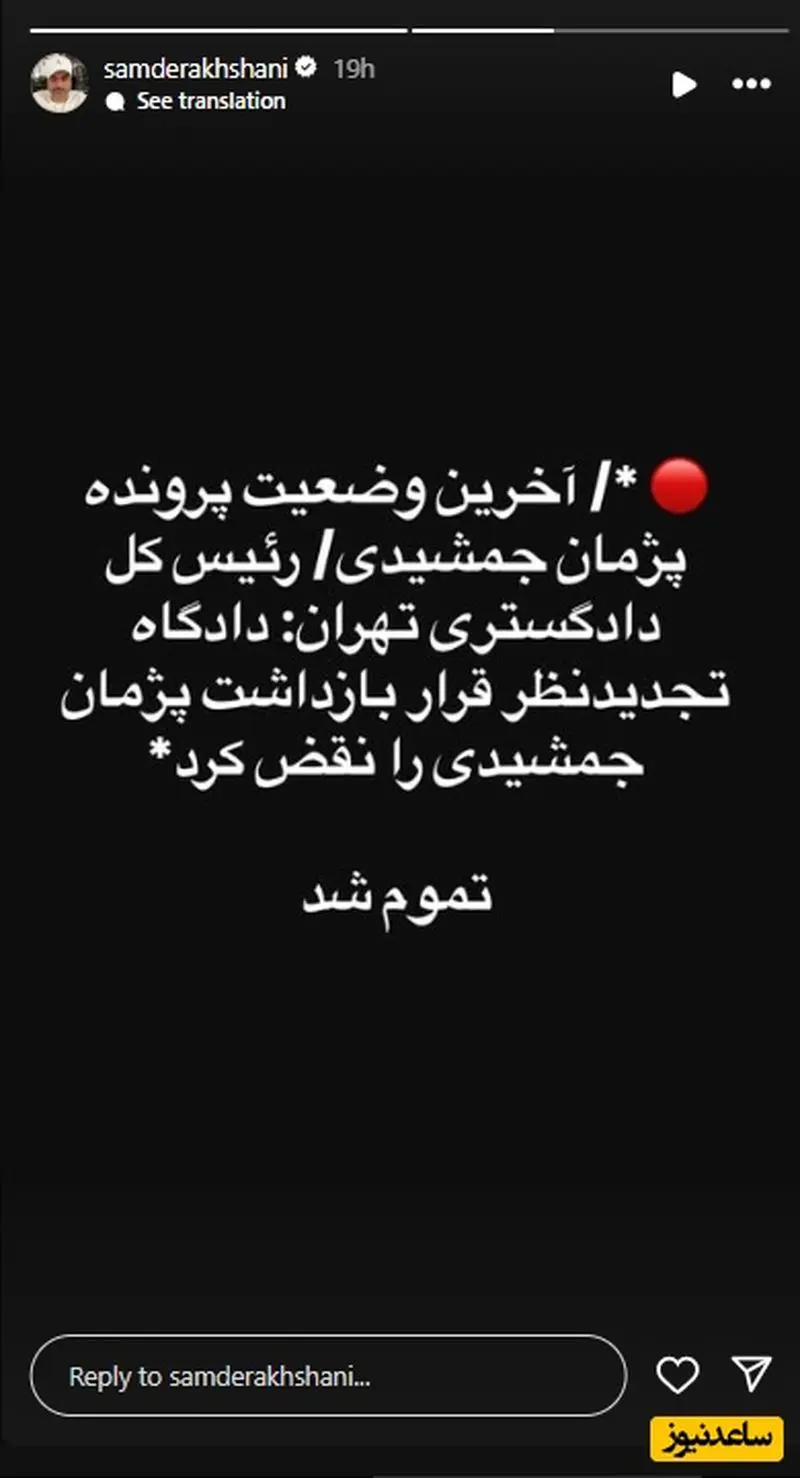The height and width of the screenshot is (1478, 800).
Task: Like this story with the heart
Action: click(x=677, y=1376)
